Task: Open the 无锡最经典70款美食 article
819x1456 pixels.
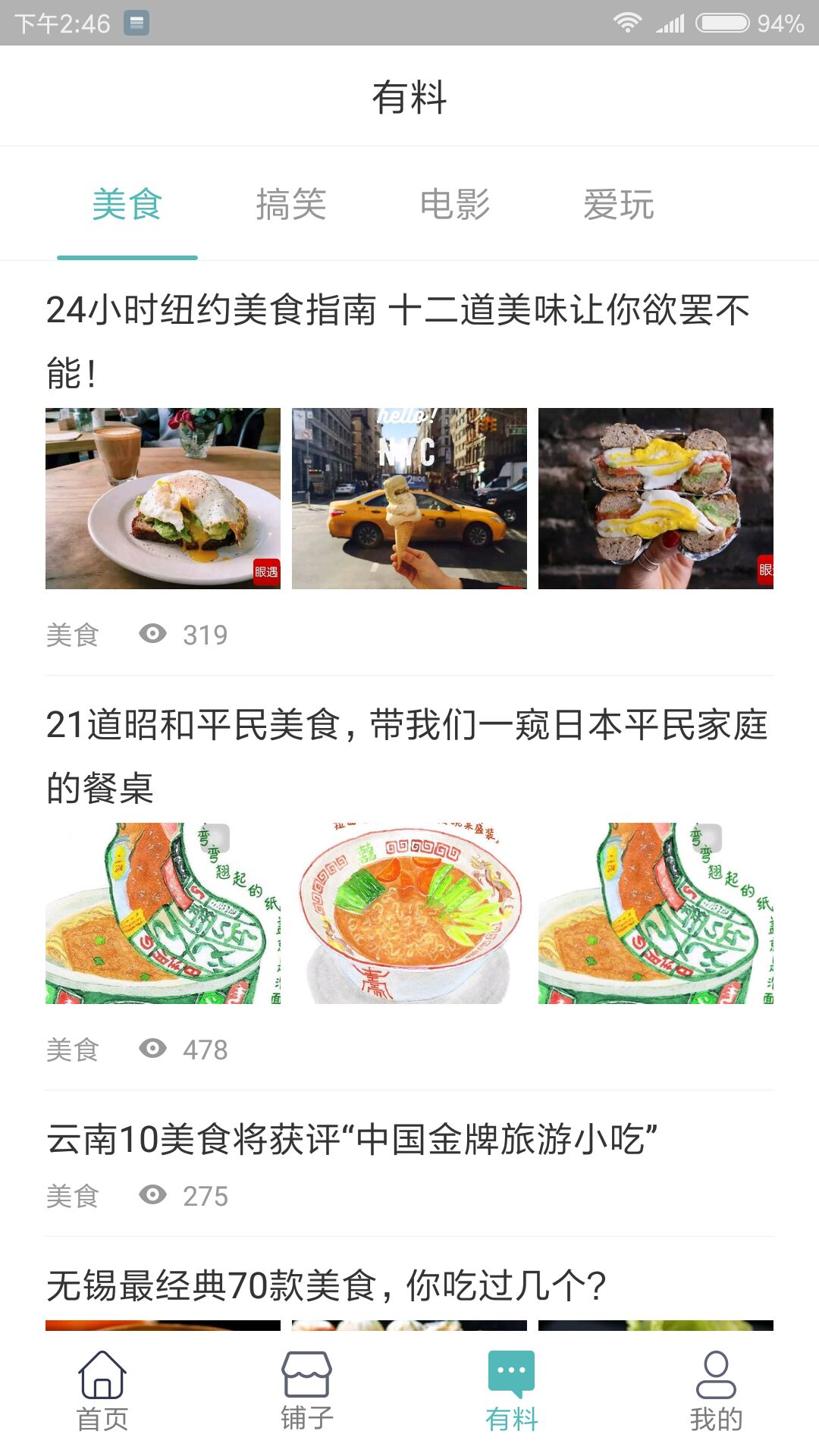Action: (x=326, y=1285)
